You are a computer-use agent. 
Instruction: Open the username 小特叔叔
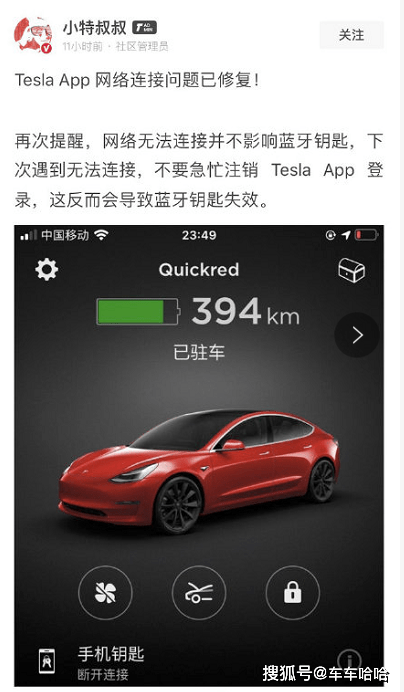(94, 28)
